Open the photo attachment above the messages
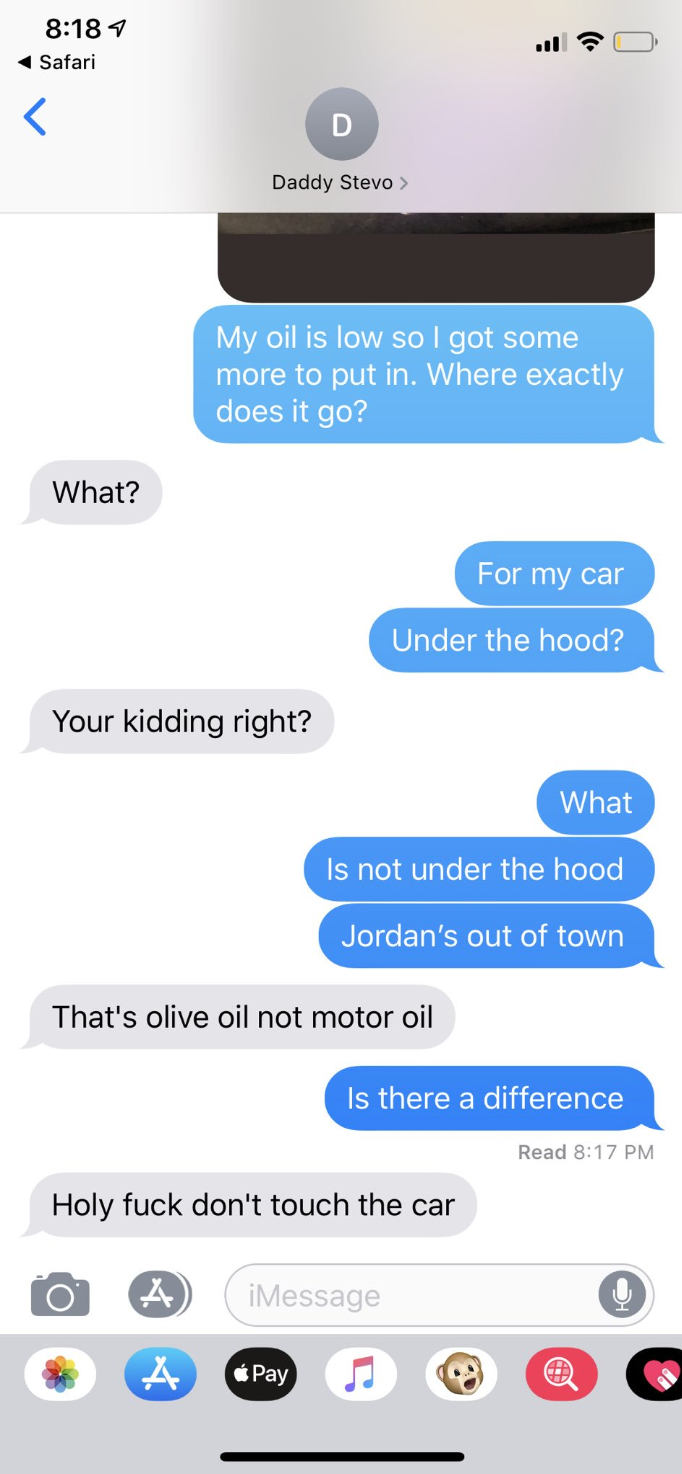This screenshot has width=682, height=1474. tap(436, 257)
